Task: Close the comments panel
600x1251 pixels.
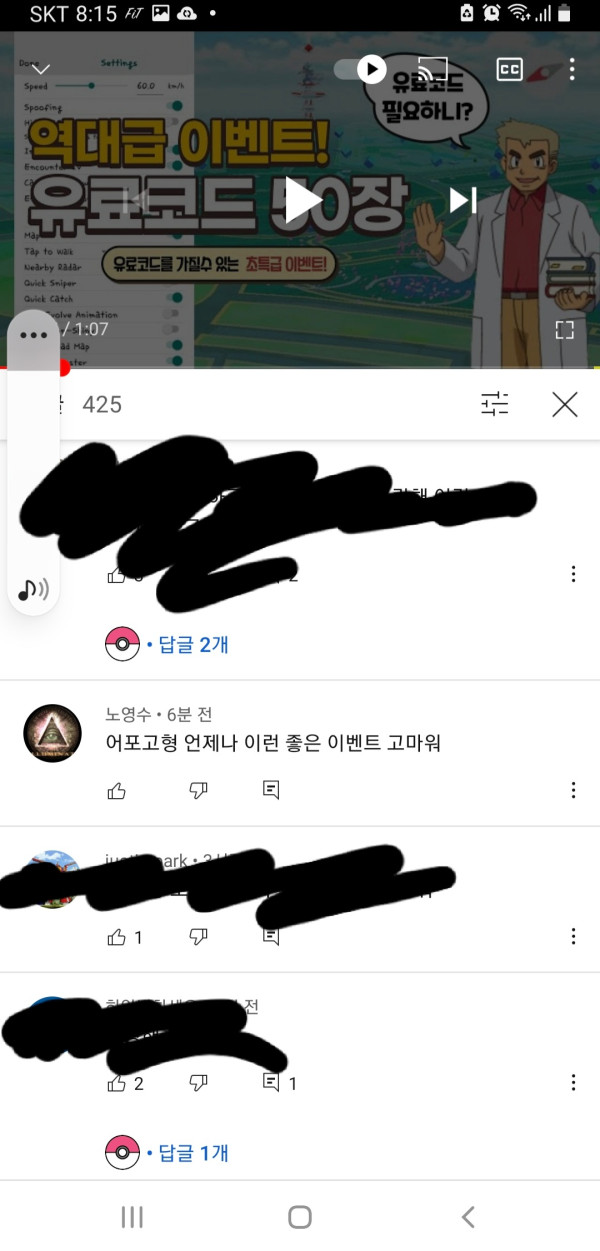Action: 565,404
